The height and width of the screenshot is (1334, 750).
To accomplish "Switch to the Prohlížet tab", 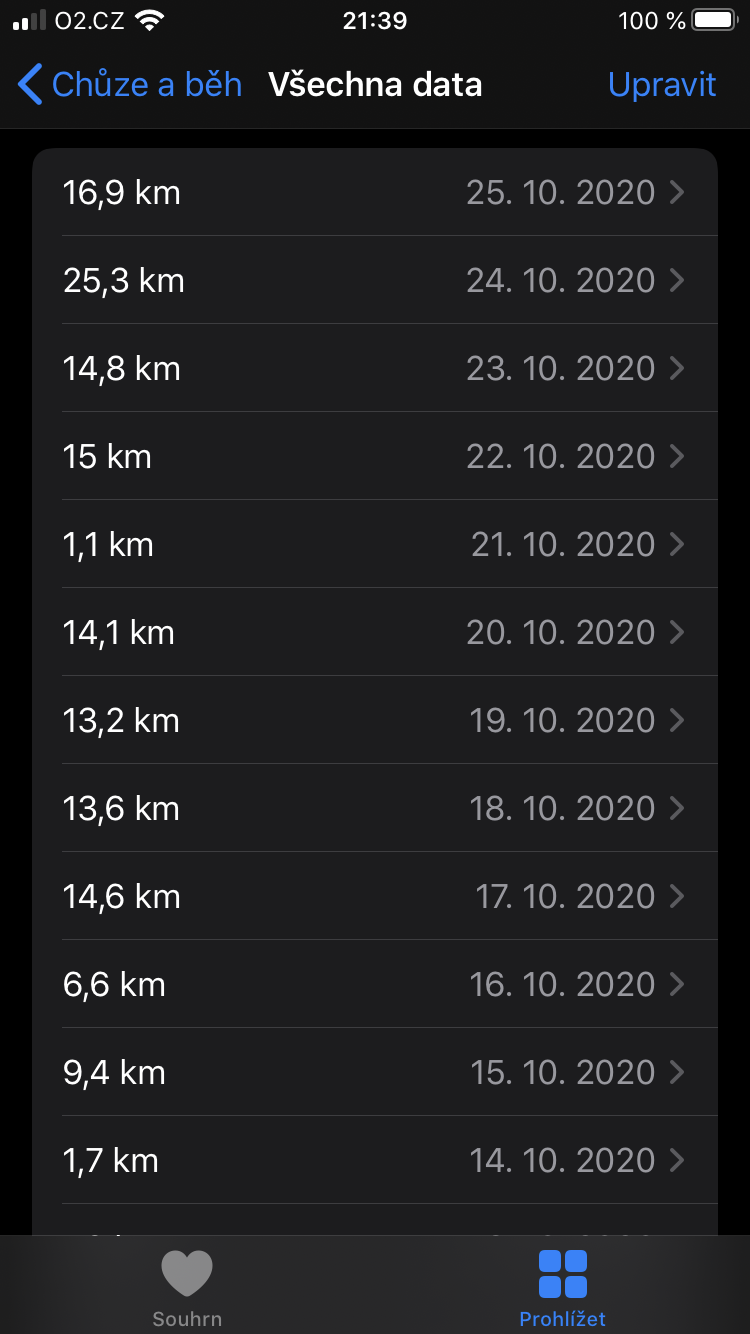I will pyautogui.click(x=562, y=1288).
